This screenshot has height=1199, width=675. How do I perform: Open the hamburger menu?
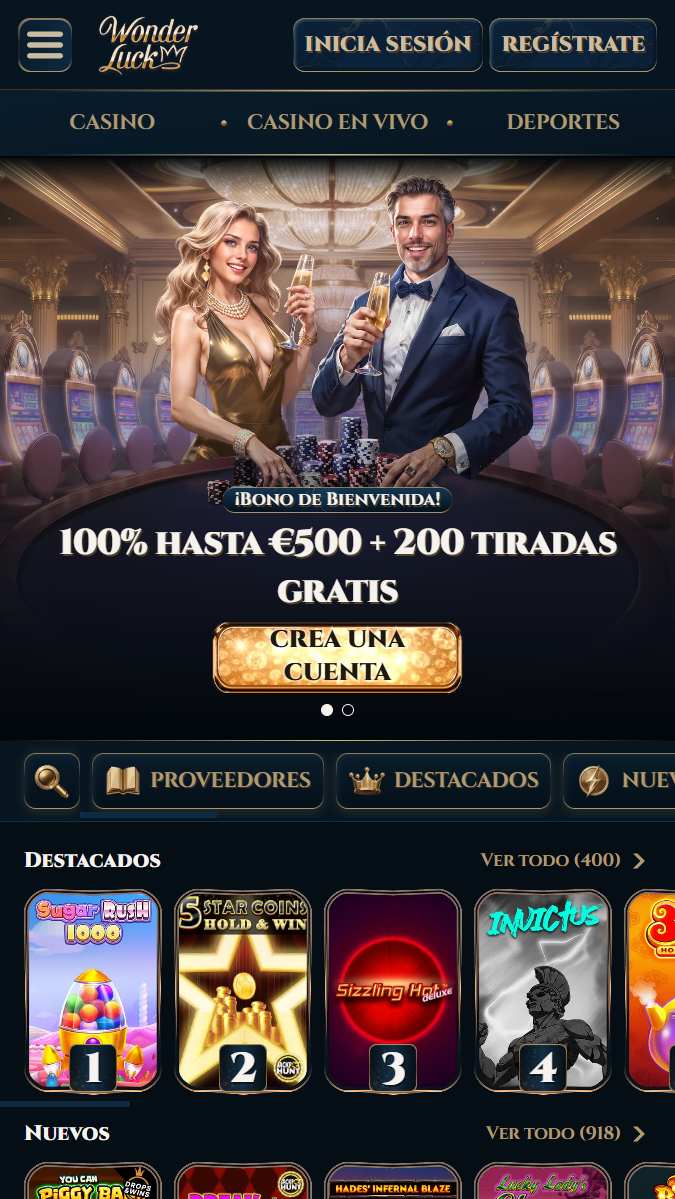[45, 45]
